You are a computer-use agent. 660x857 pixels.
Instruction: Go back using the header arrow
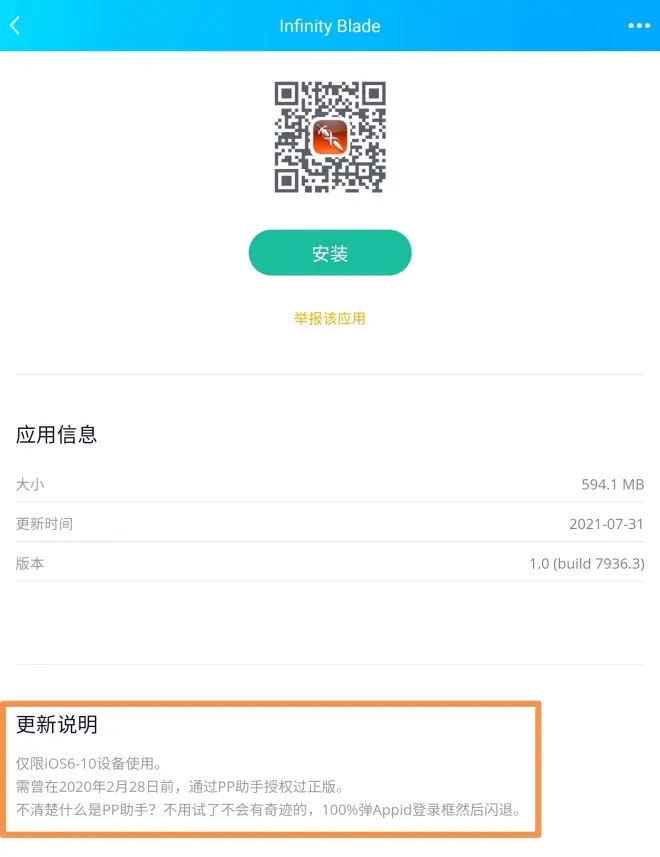tap(15, 26)
